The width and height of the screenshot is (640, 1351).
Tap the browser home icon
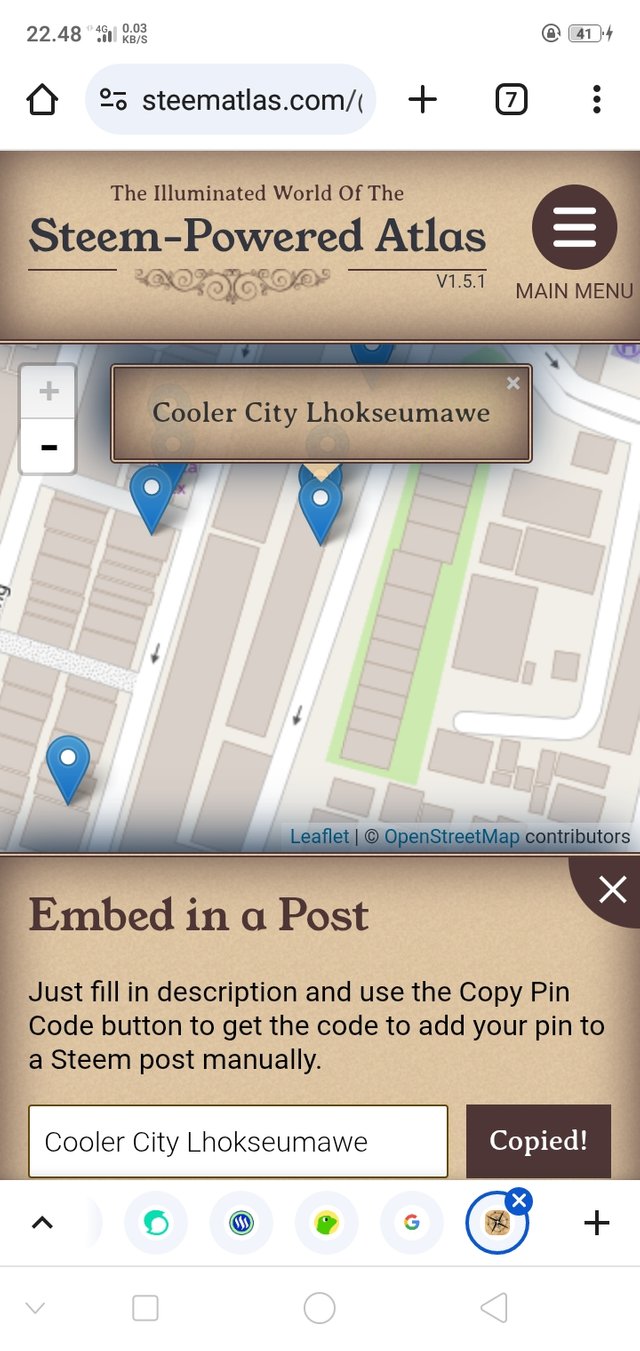click(x=42, y=100)
